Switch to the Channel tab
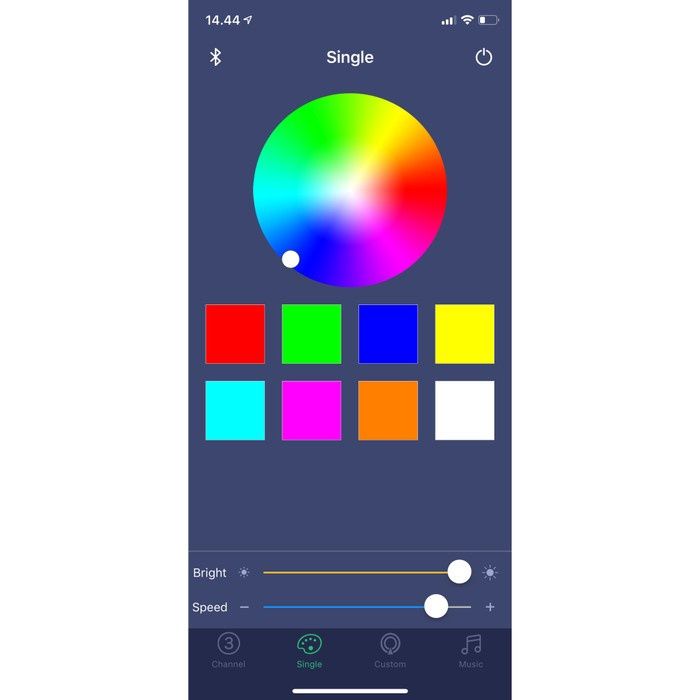This screenshot has width=700, height=700. pyautogui.click(x=229, y=651)
